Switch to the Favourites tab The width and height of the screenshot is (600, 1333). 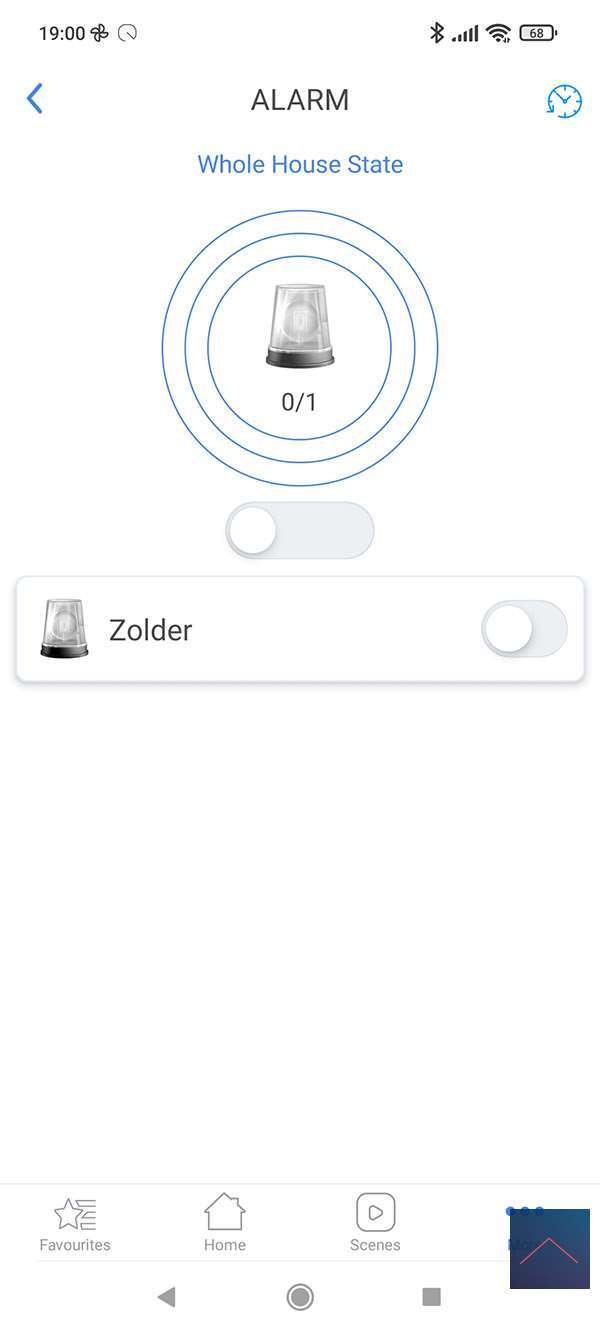75,1223
